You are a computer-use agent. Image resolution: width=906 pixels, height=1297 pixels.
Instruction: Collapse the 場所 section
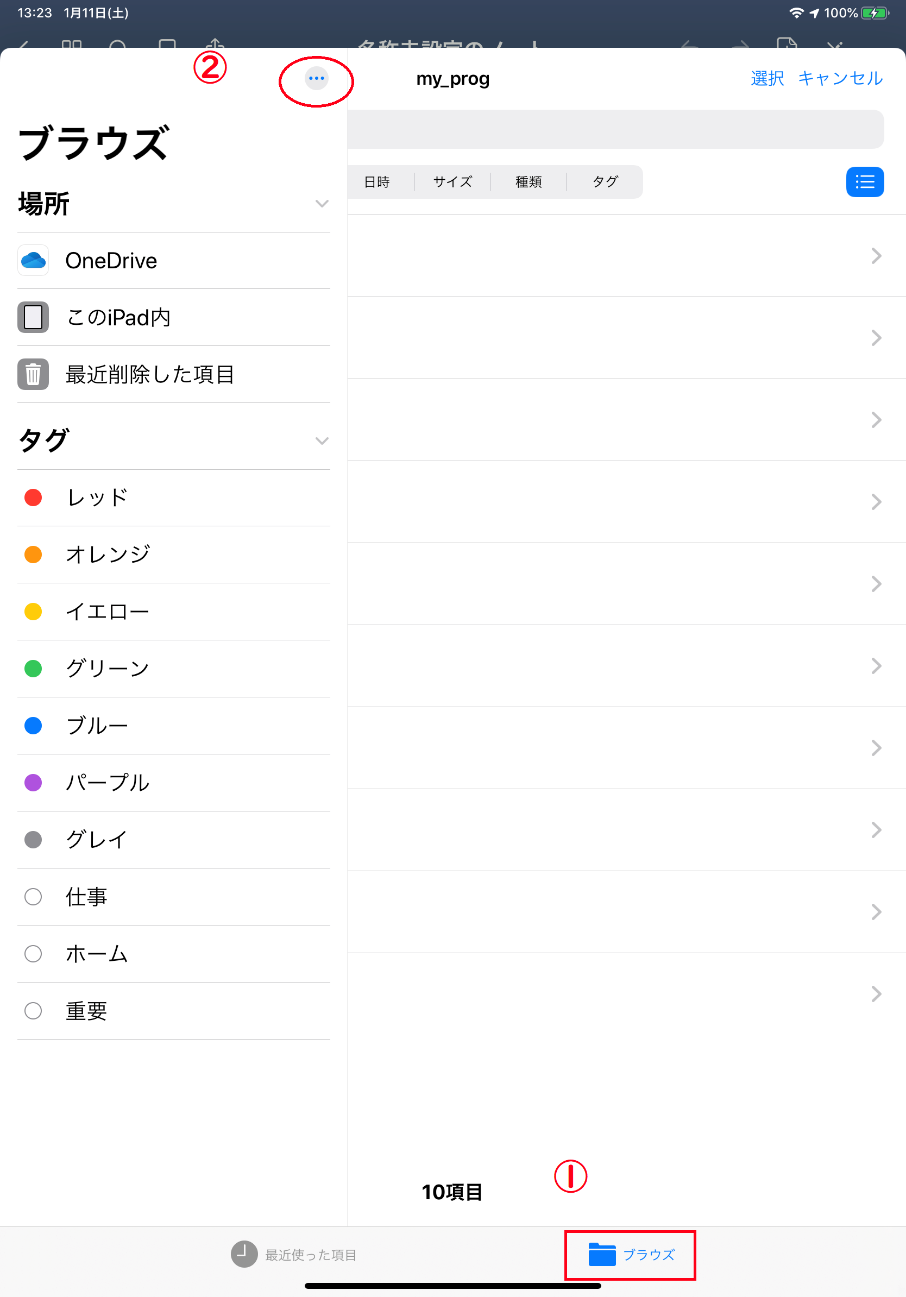(x=322, y=204)
